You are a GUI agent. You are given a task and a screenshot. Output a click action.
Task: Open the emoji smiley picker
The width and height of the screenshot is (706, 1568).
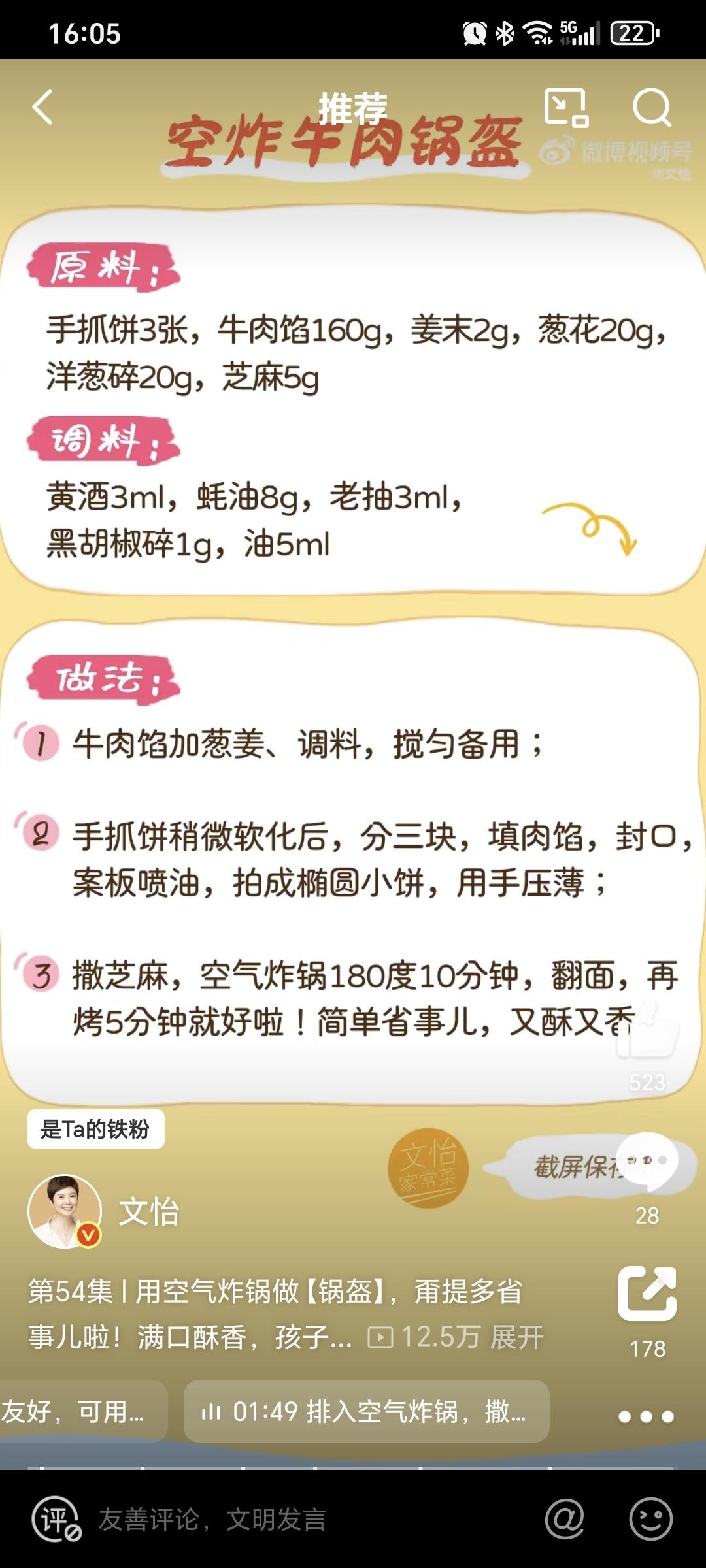pyautogui.click(x=650, y=1519)
